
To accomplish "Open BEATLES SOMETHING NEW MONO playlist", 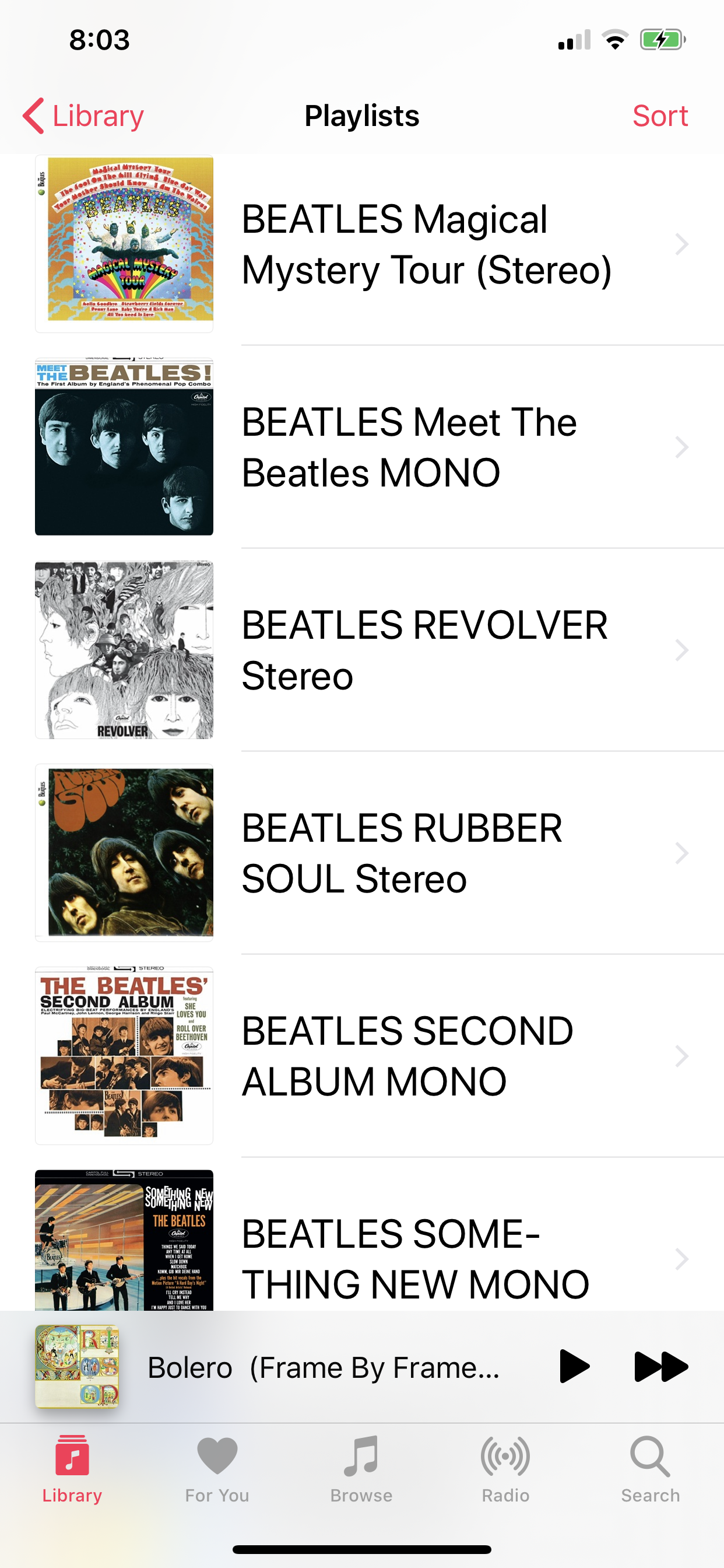I will pos(426,1254).
